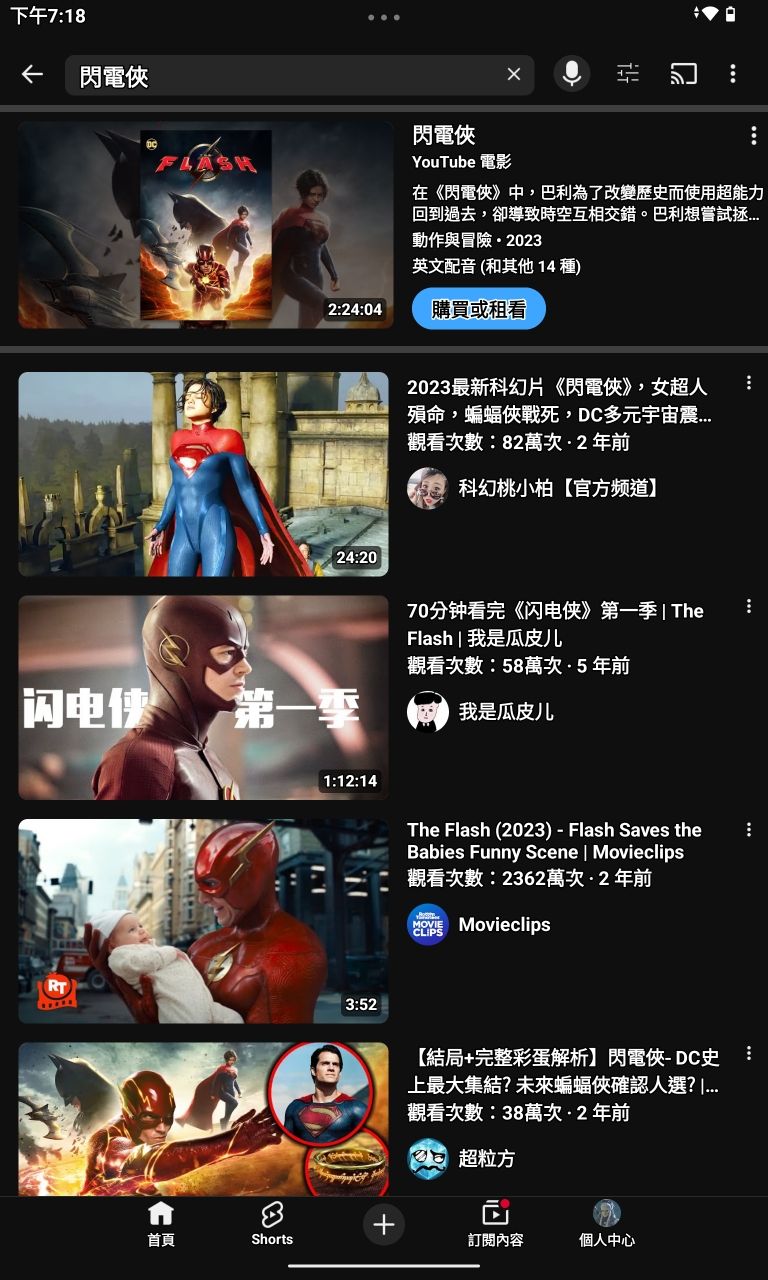Play the 2023最新科幻片《閃電俠》 video
Screen dimensions: 768x1280
coord(203,474)
